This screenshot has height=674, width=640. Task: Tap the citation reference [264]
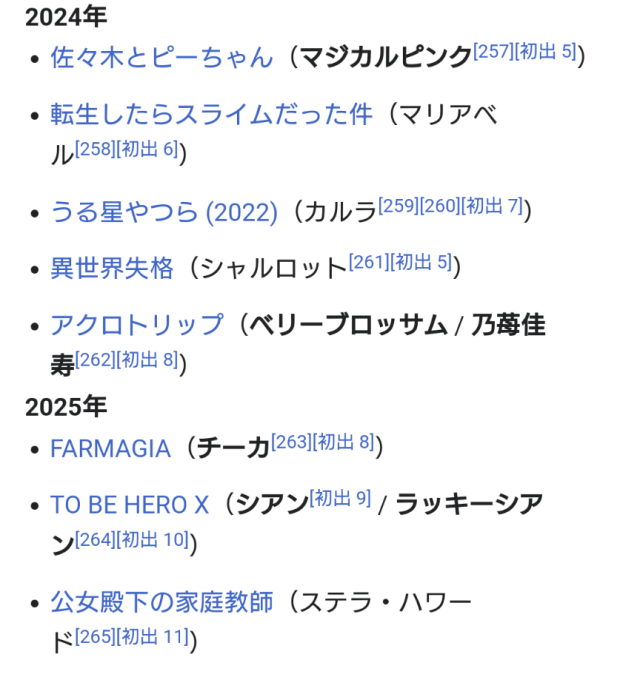(x=94, y=539)
